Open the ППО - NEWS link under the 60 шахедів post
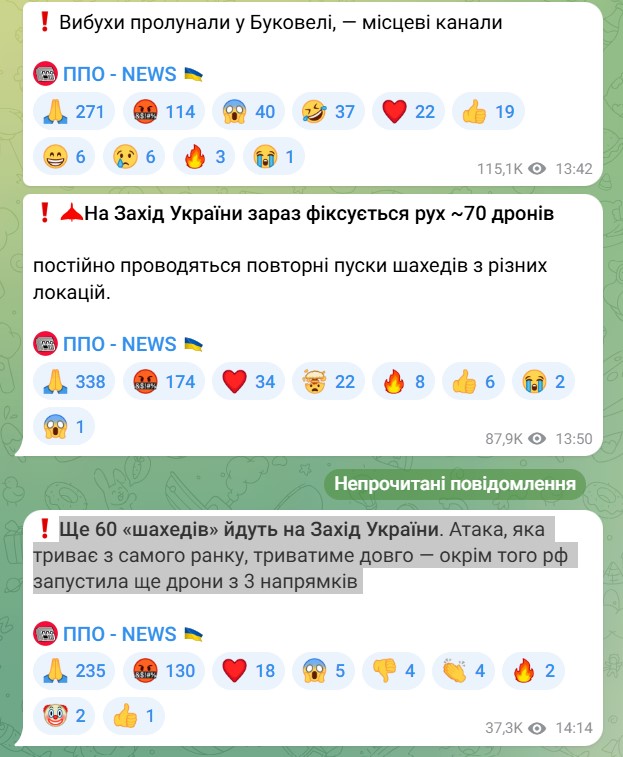Screen dimensions: 623x757 tap(118, 634)
